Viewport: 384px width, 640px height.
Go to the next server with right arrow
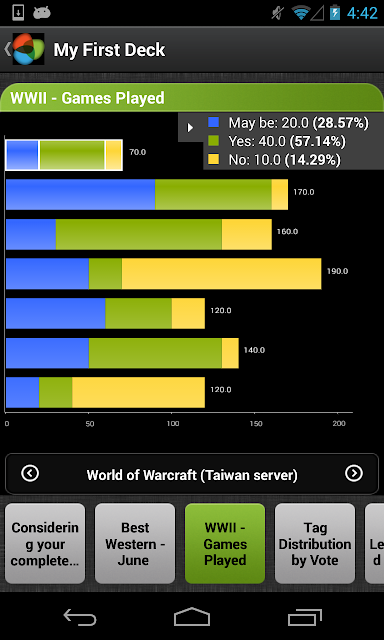[353, 473]
